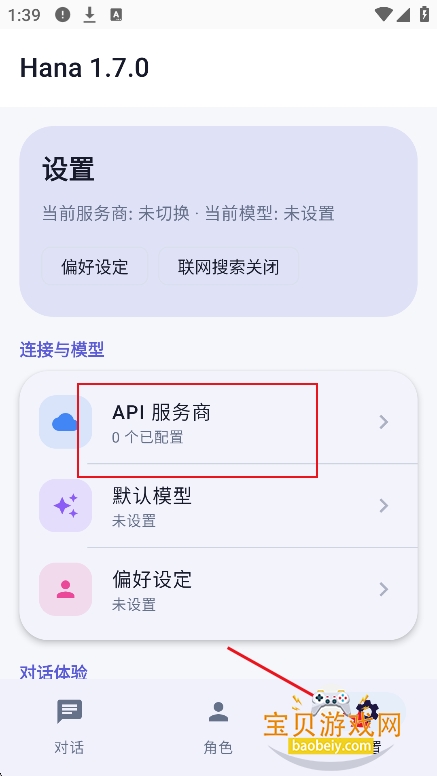437x776 pixels.
Task: Tap the 联网搜索关闭 chip
Action: pyautogui.click(x=228, y=267)
